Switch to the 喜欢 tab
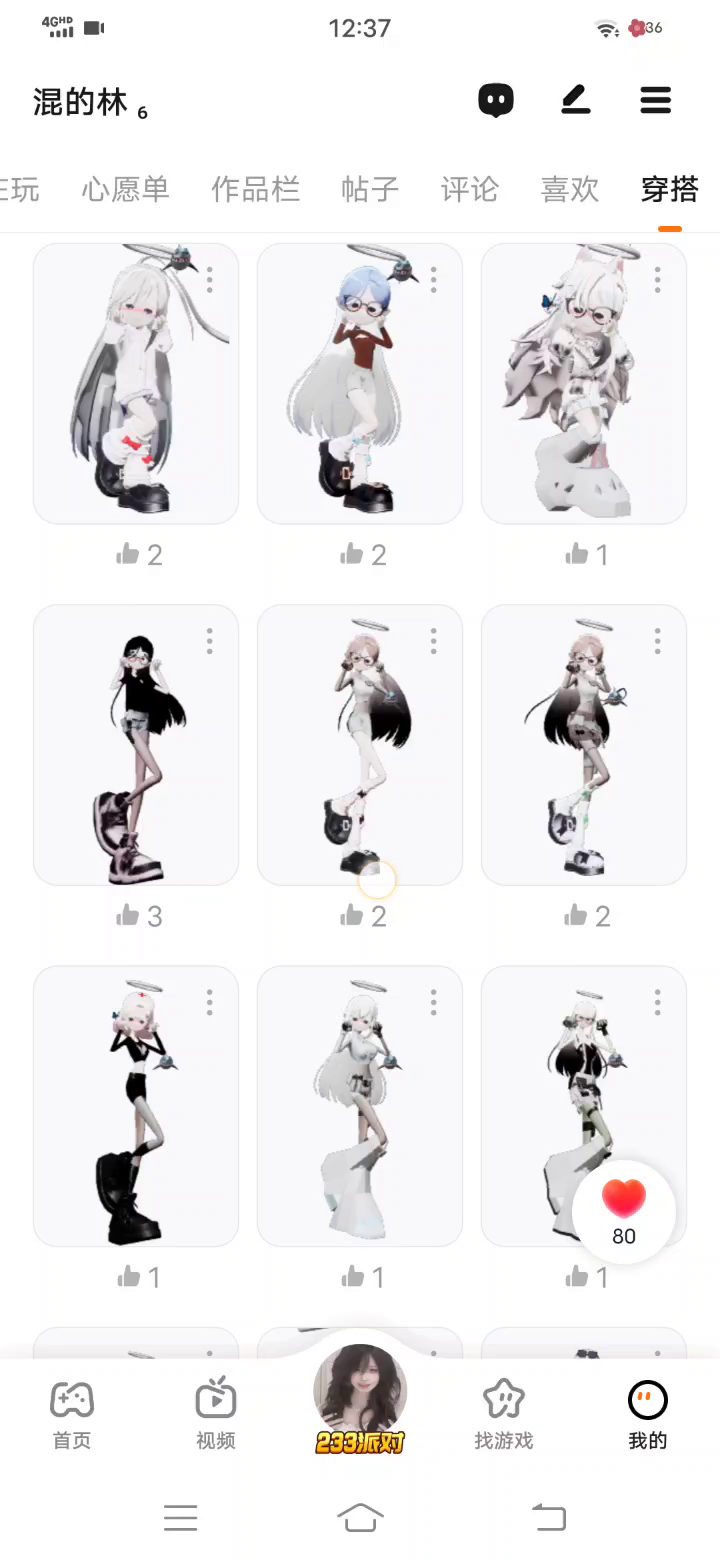 pyautogui.click(x=570, y=189)
